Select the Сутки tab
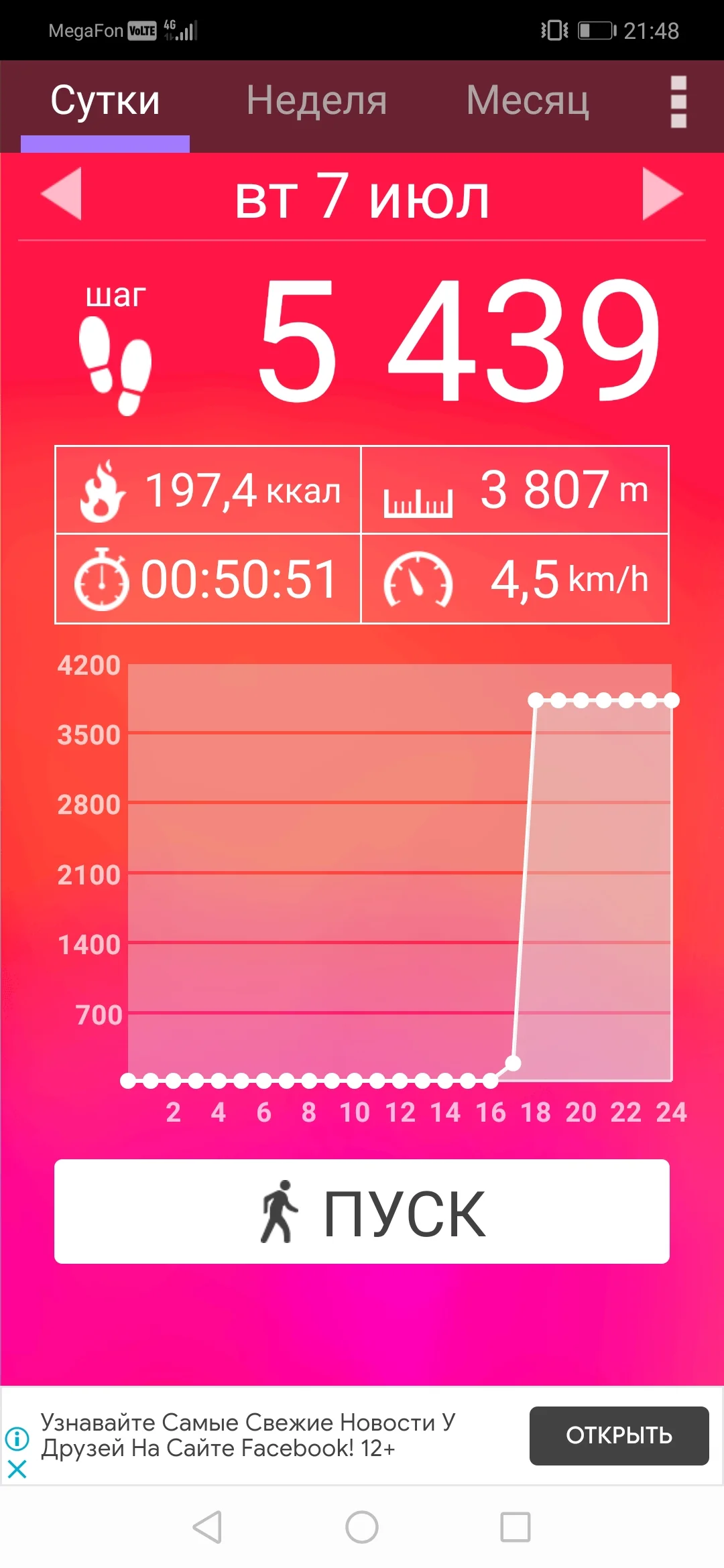 105,102
